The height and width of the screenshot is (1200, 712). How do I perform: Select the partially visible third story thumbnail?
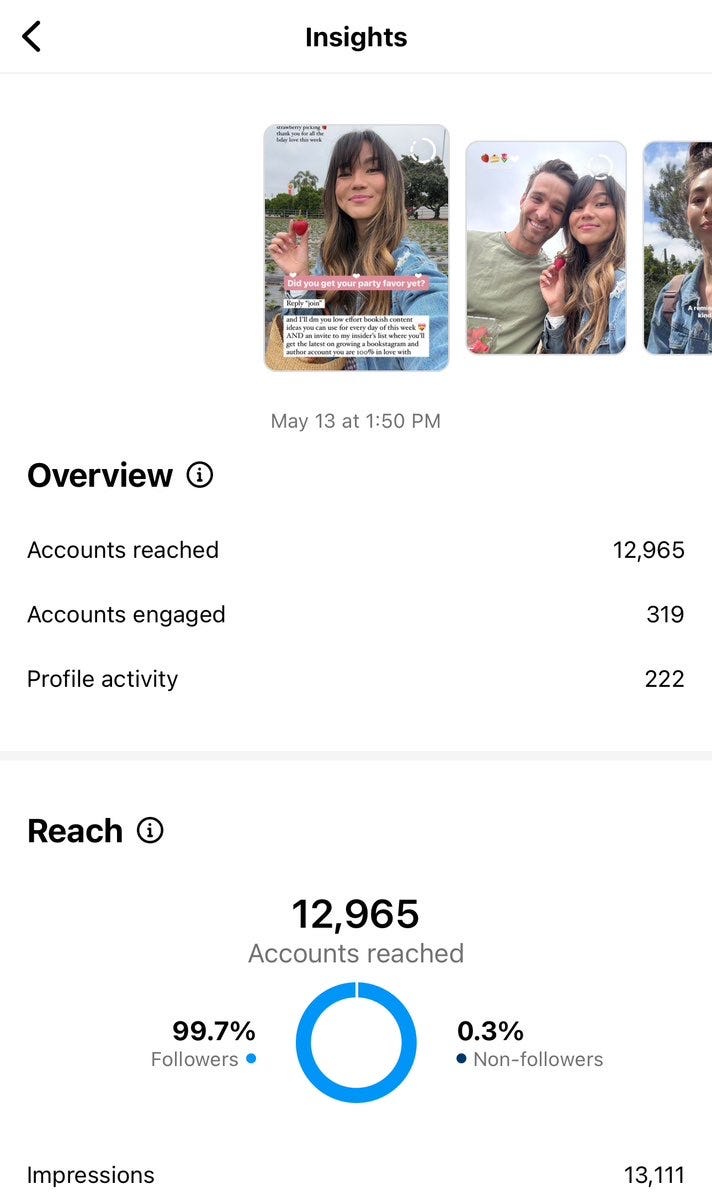coord(678,248)
